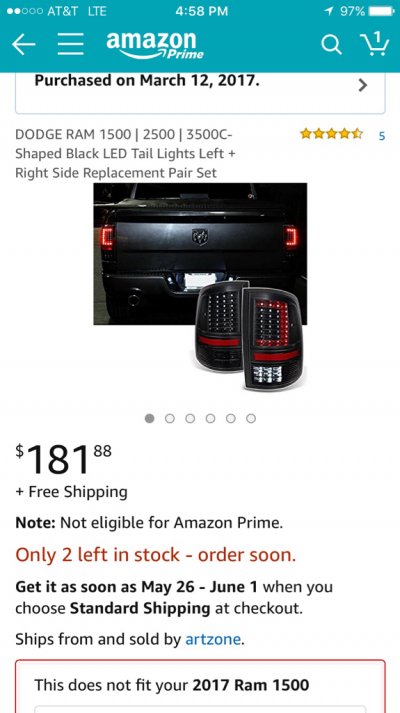This screenshot has height=713, width=400.
Task: Open search with the magnifier icon
Action: click(x=331, y=45)
